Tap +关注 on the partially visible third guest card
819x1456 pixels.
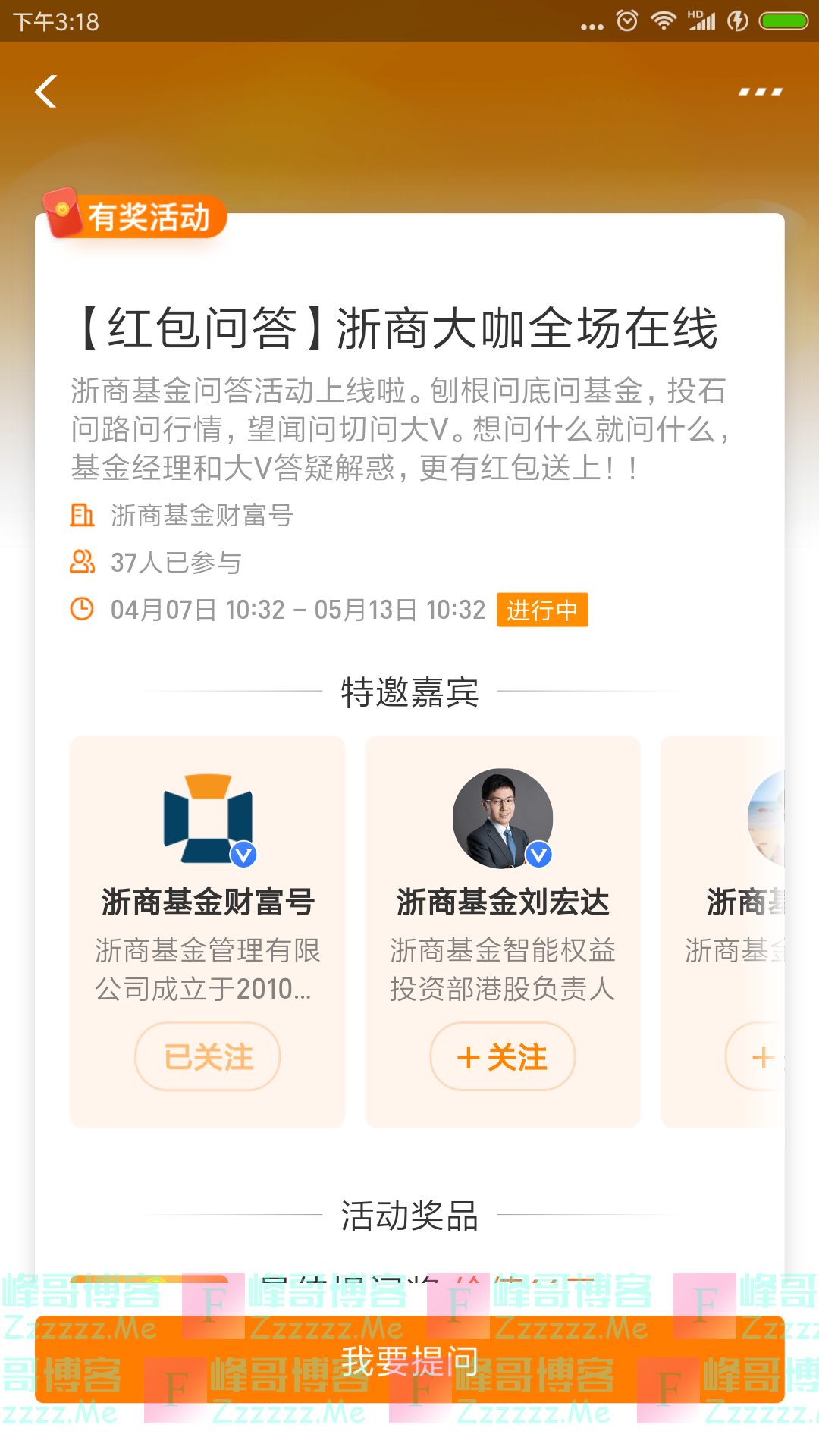pyautogui.click(x=762, y=1056)
